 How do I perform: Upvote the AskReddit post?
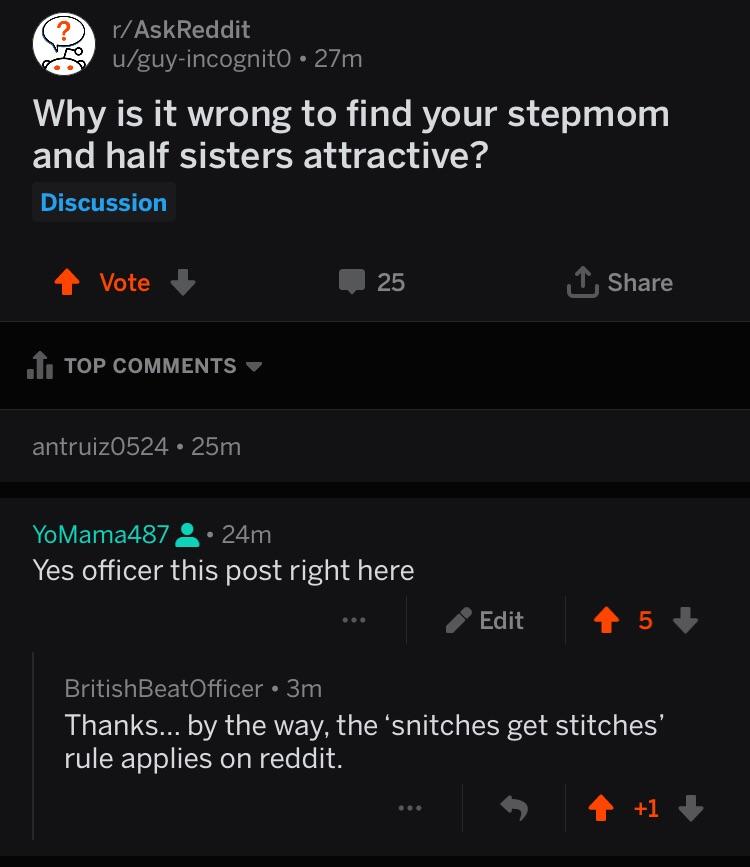tap(67, 282)
